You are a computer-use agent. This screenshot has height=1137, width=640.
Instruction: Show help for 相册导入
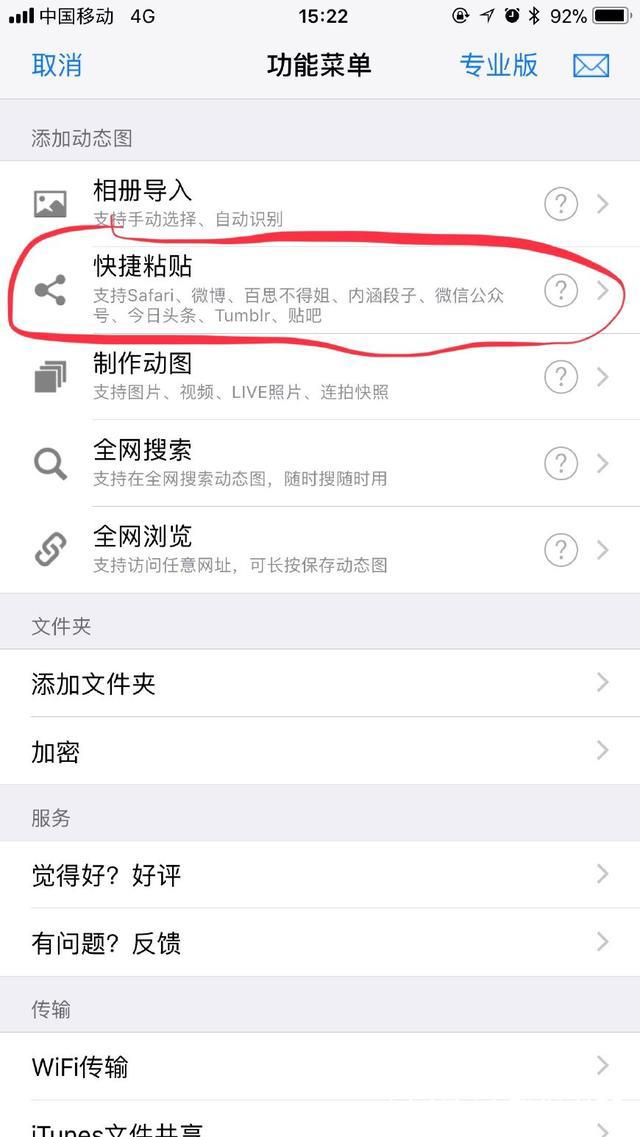click(560, 204)
